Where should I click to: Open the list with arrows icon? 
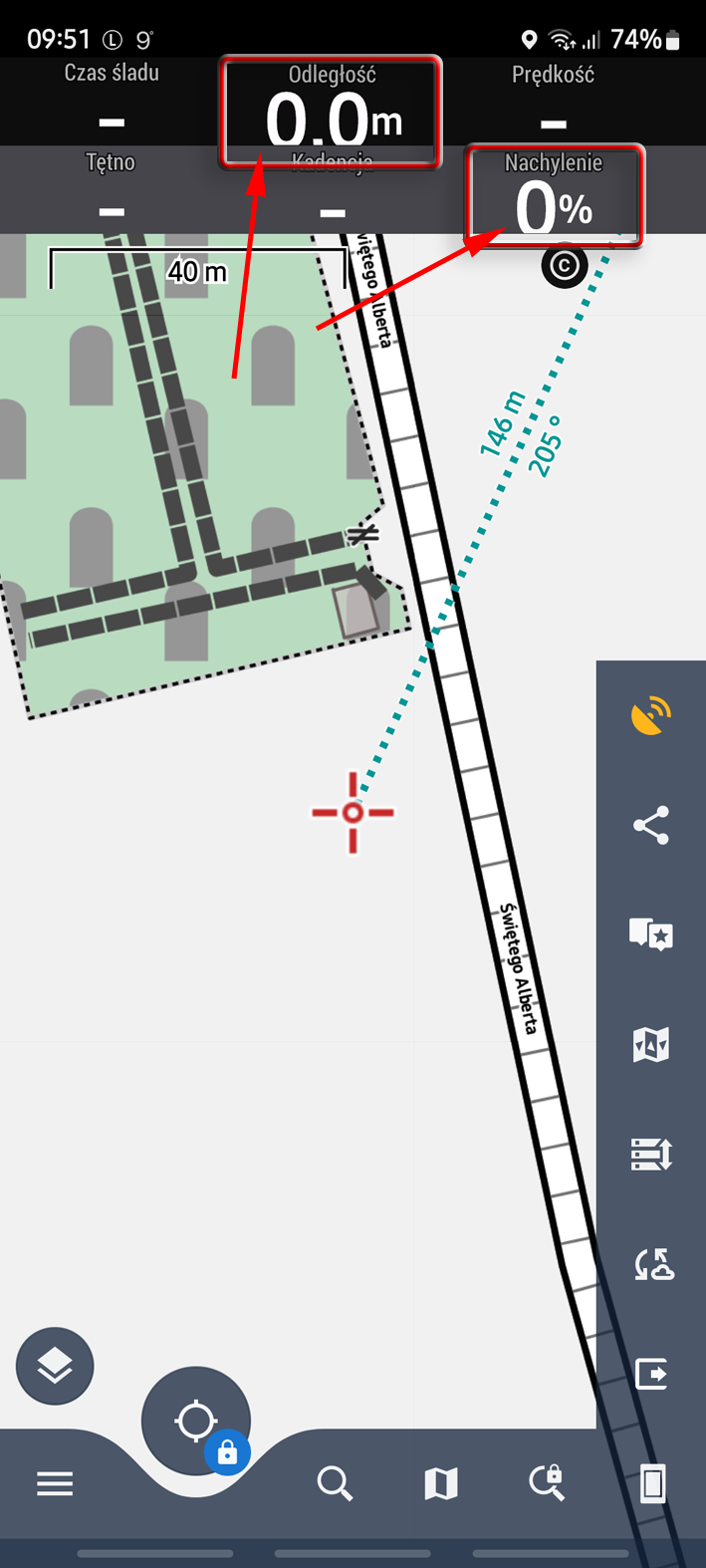click(651, 1155)
